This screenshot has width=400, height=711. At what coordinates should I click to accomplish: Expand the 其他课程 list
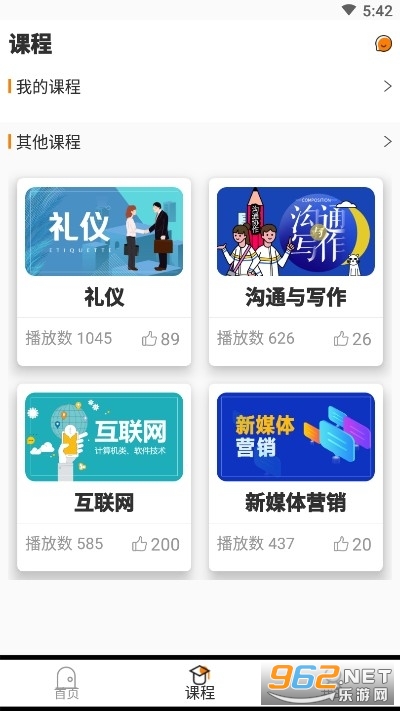(x=200, y=141)
